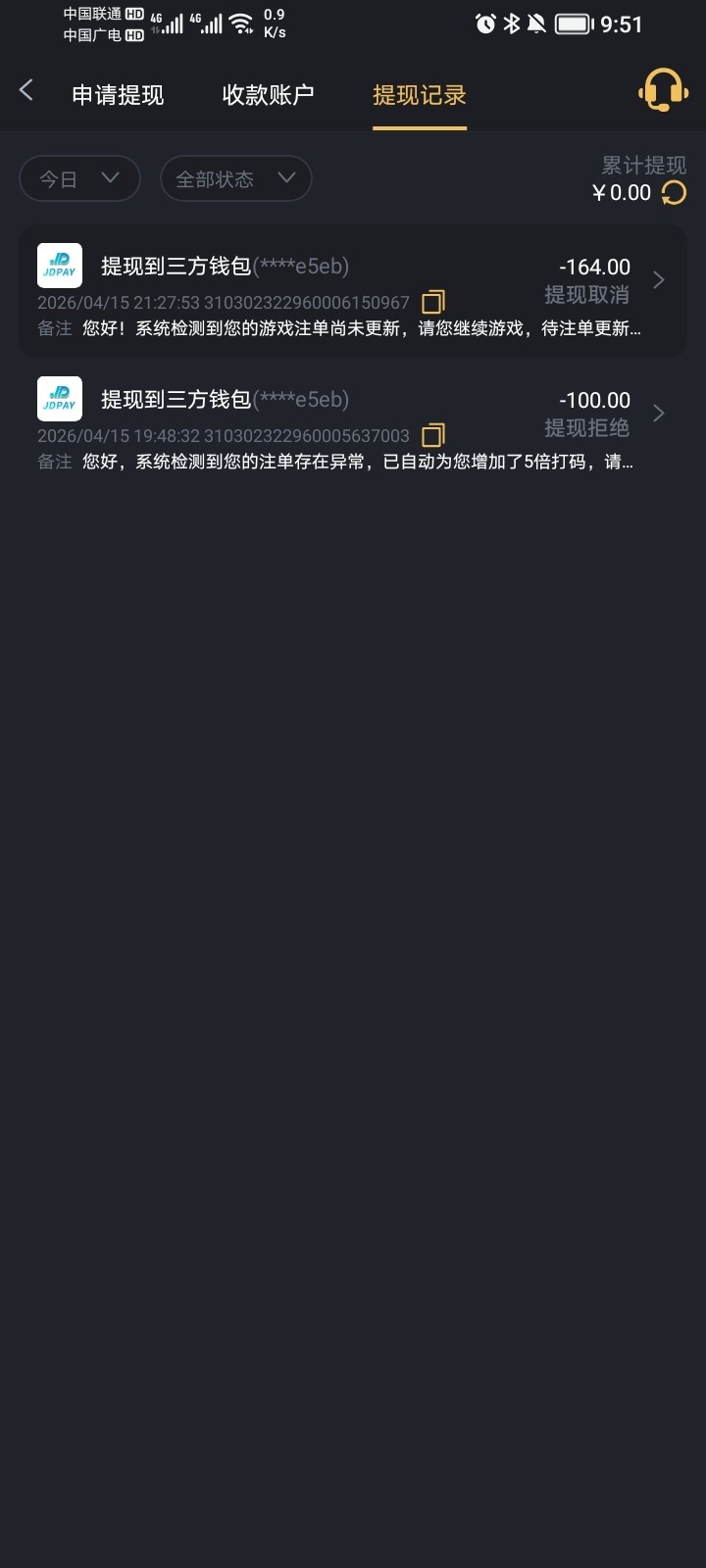Switch to the 申请提现 tab
Screen dimensions: 706x1568
[x=118, y=95]
